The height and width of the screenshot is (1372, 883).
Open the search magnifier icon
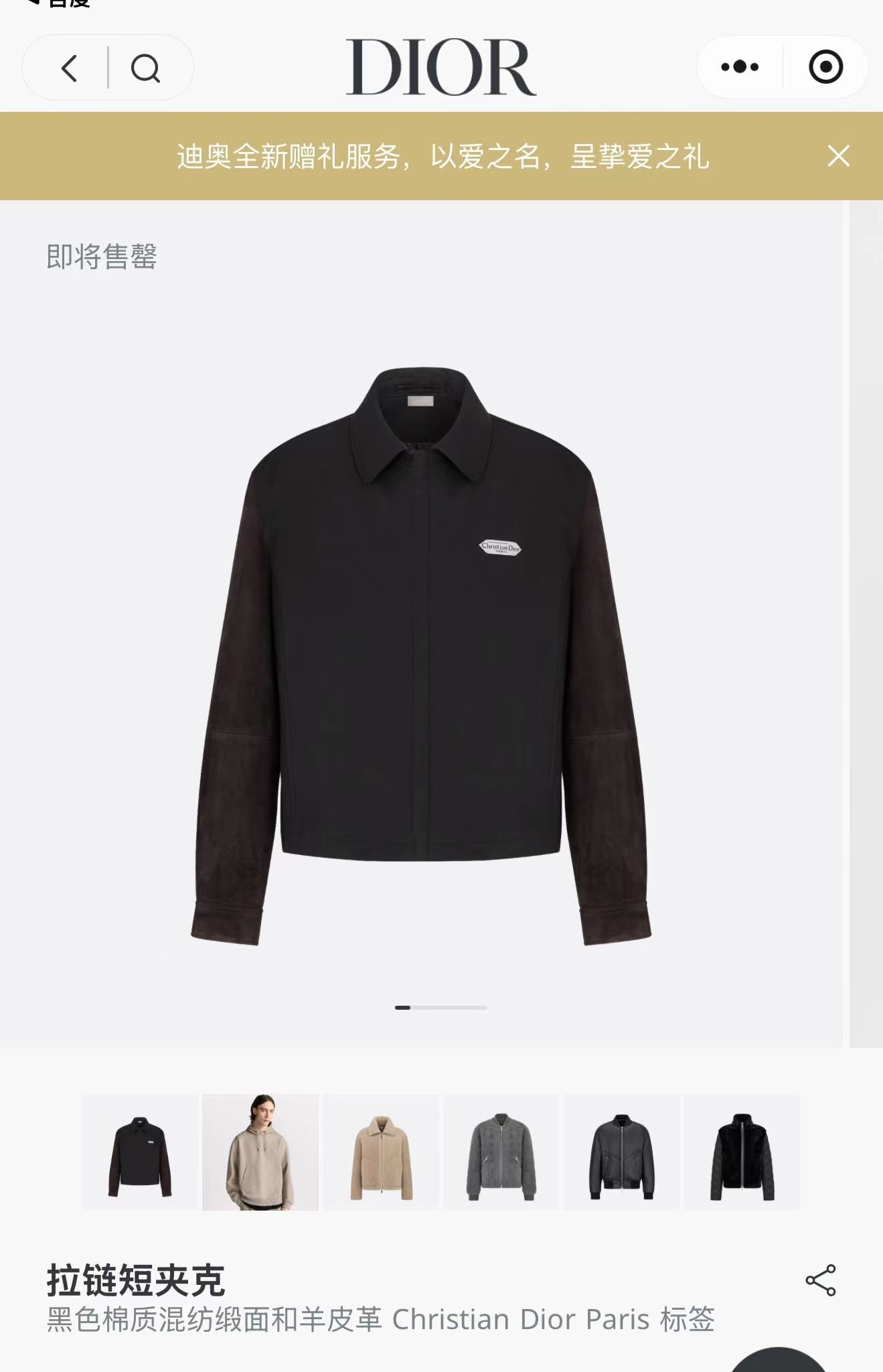click(x=145, y=68)
